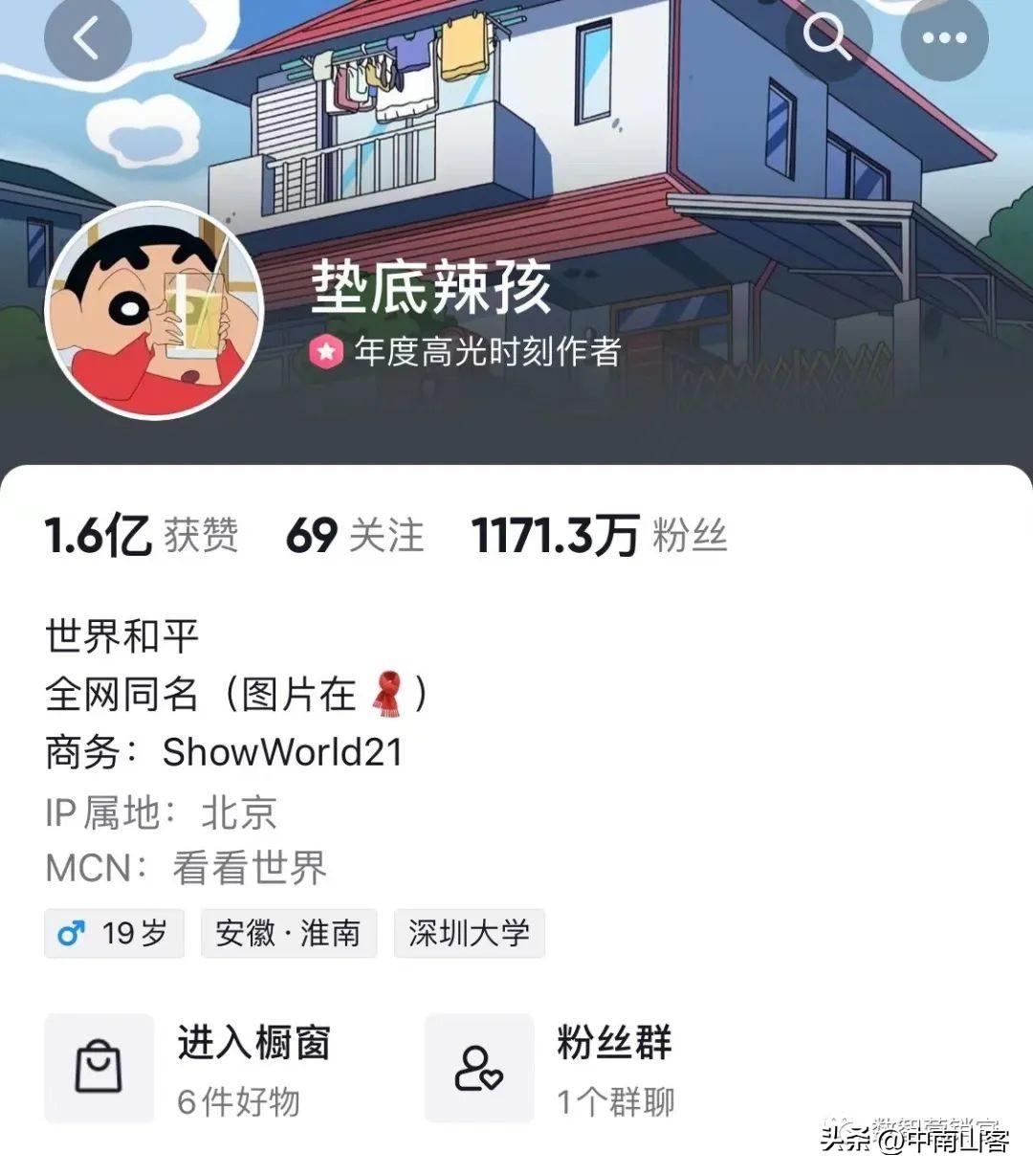Go back using the top arrow
The height and width of the screenshot is (1176, 1033).
(87, 39)
